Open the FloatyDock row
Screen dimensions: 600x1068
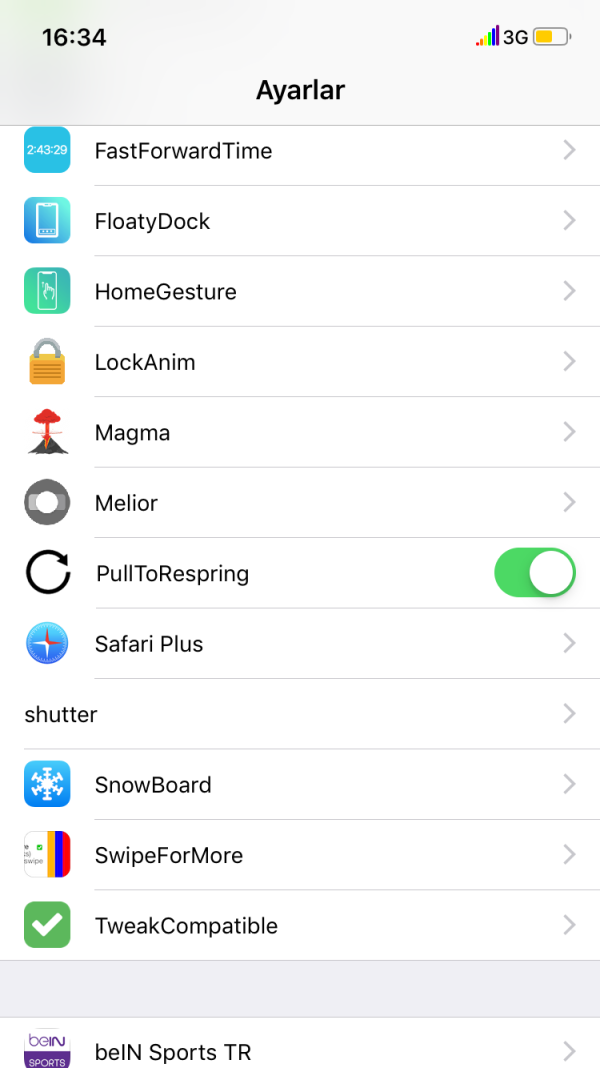tap(300, 221)
